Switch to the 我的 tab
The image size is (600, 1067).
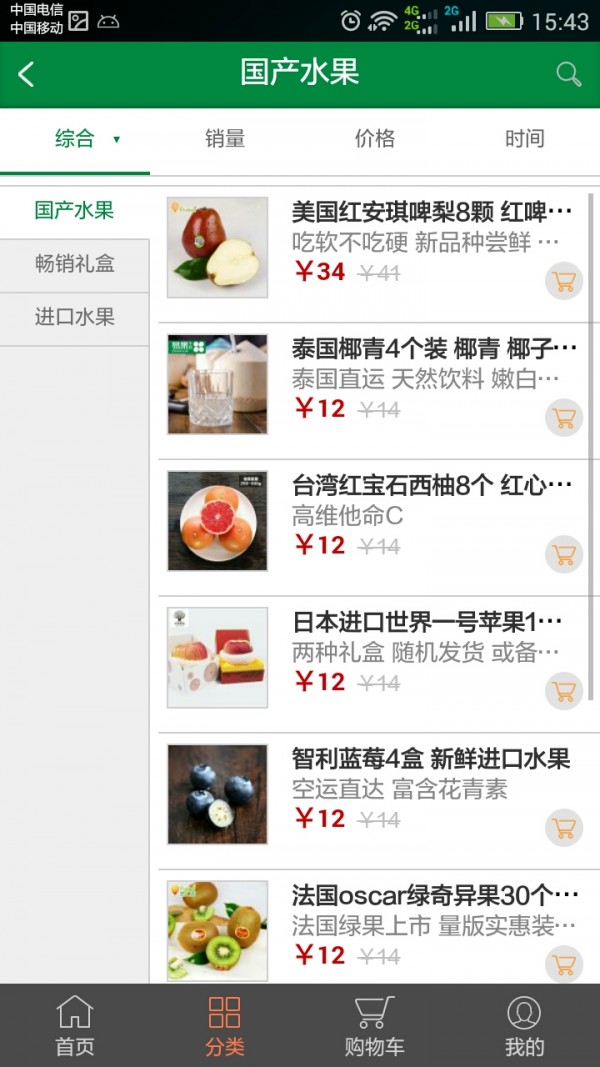point(524,1026)
